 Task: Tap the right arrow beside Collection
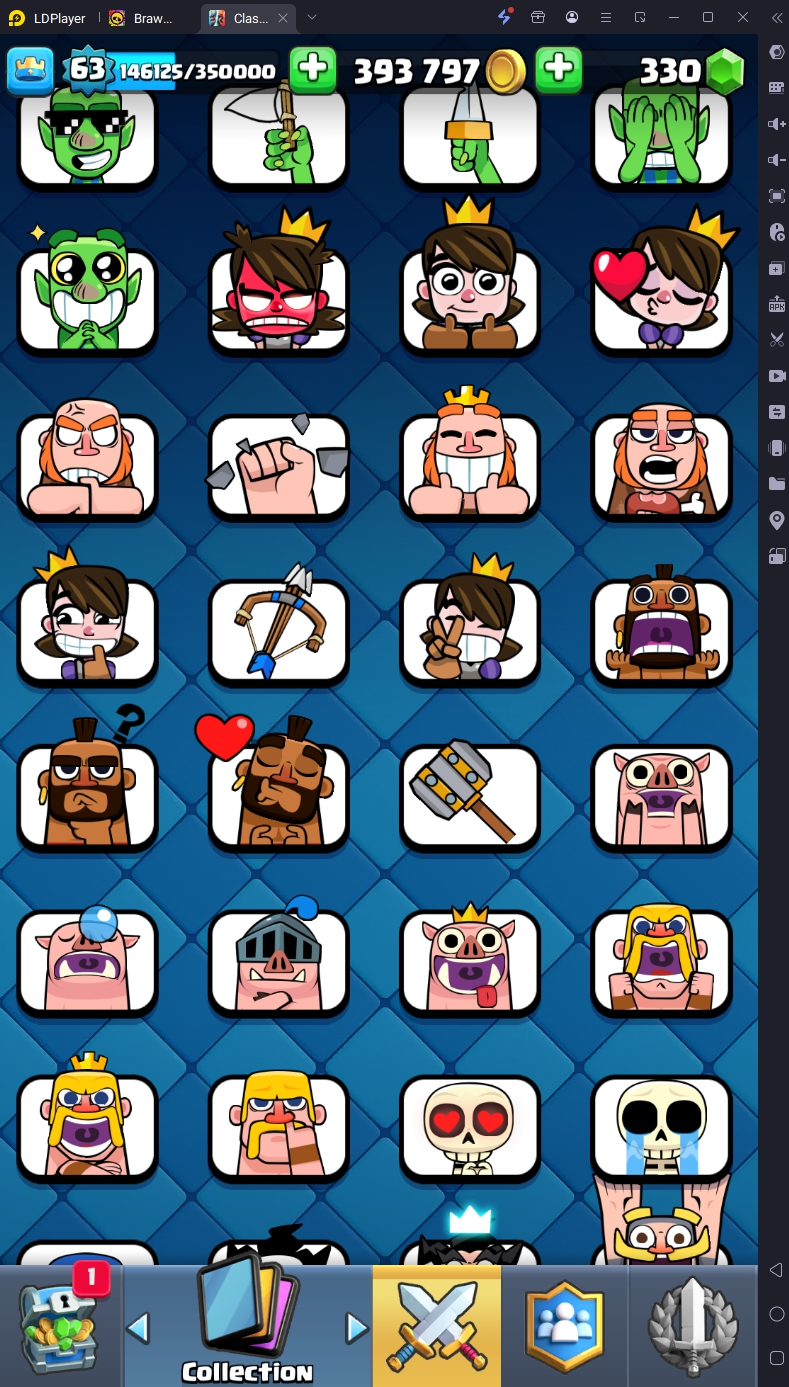pos(356,1328)
